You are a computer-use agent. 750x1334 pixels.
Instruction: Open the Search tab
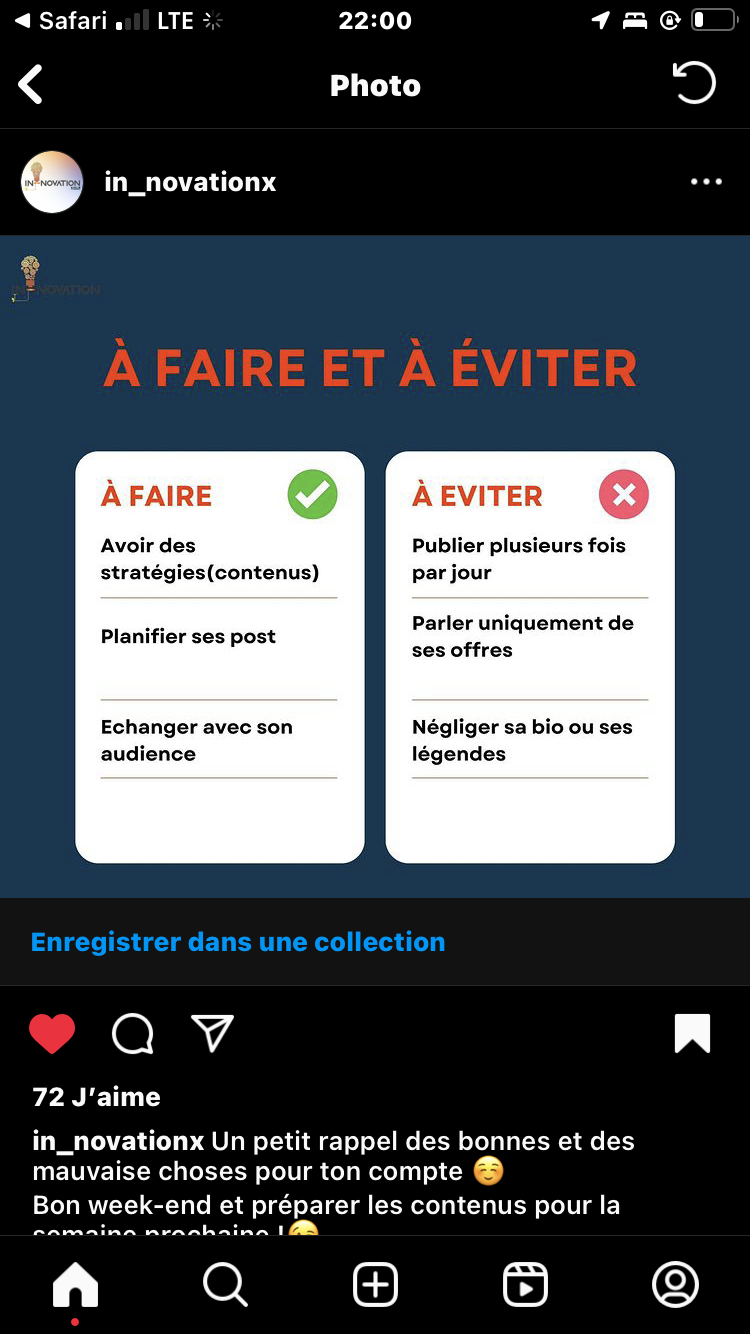pos(225,1285)
